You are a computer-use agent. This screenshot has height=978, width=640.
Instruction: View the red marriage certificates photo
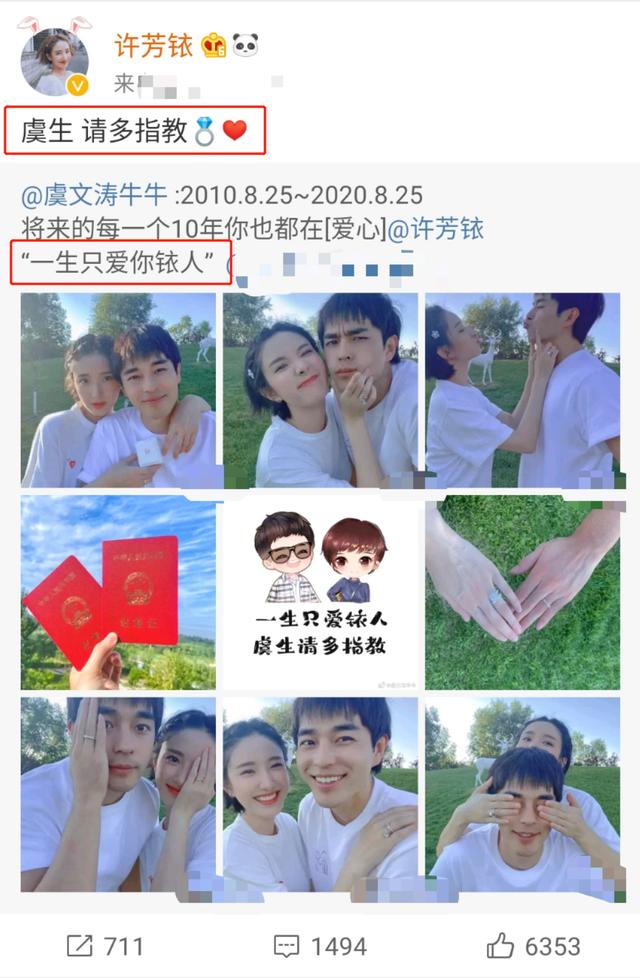coord(118,592)
